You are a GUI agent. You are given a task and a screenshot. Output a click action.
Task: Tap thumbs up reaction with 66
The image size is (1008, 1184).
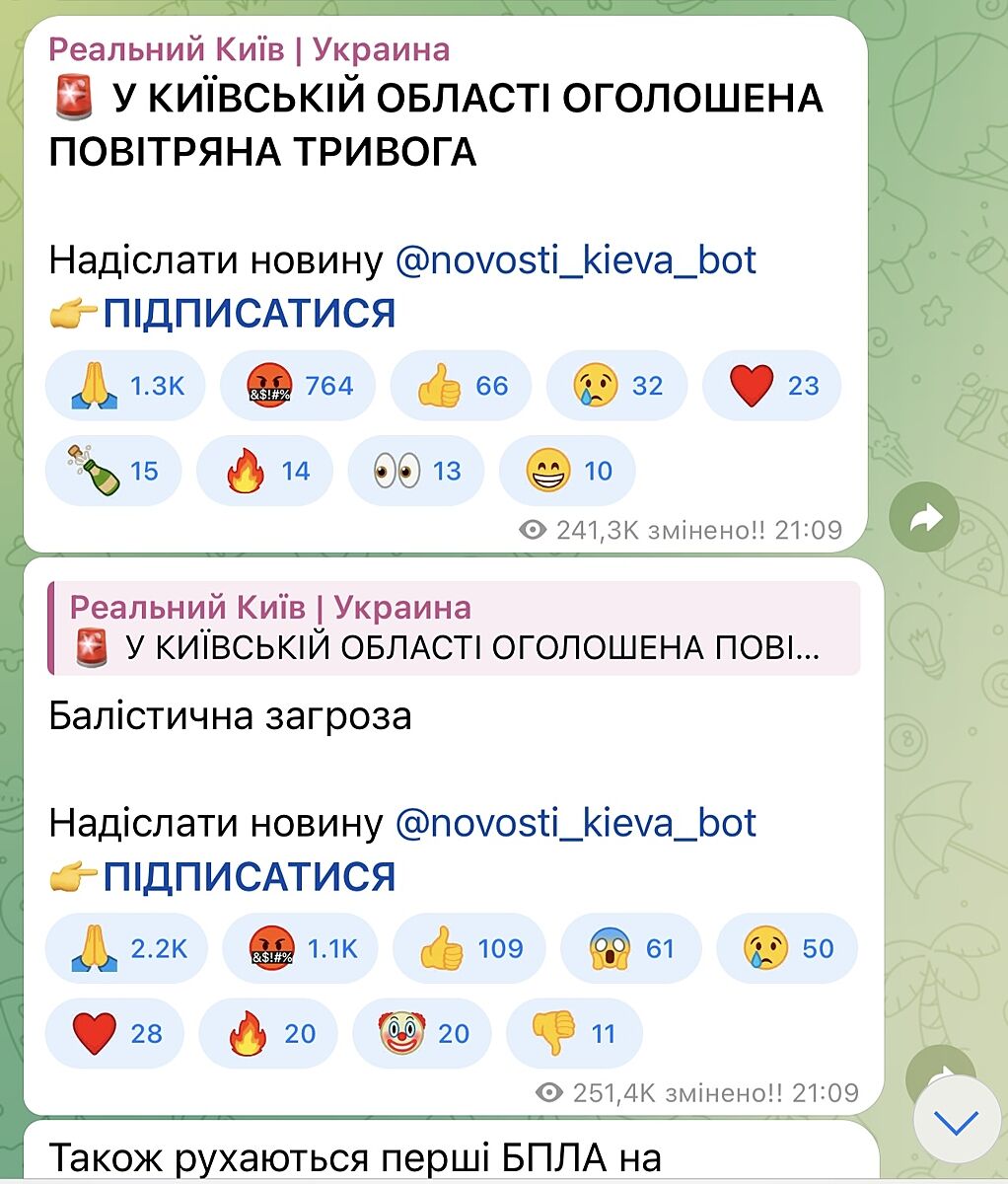click(461, 386)
